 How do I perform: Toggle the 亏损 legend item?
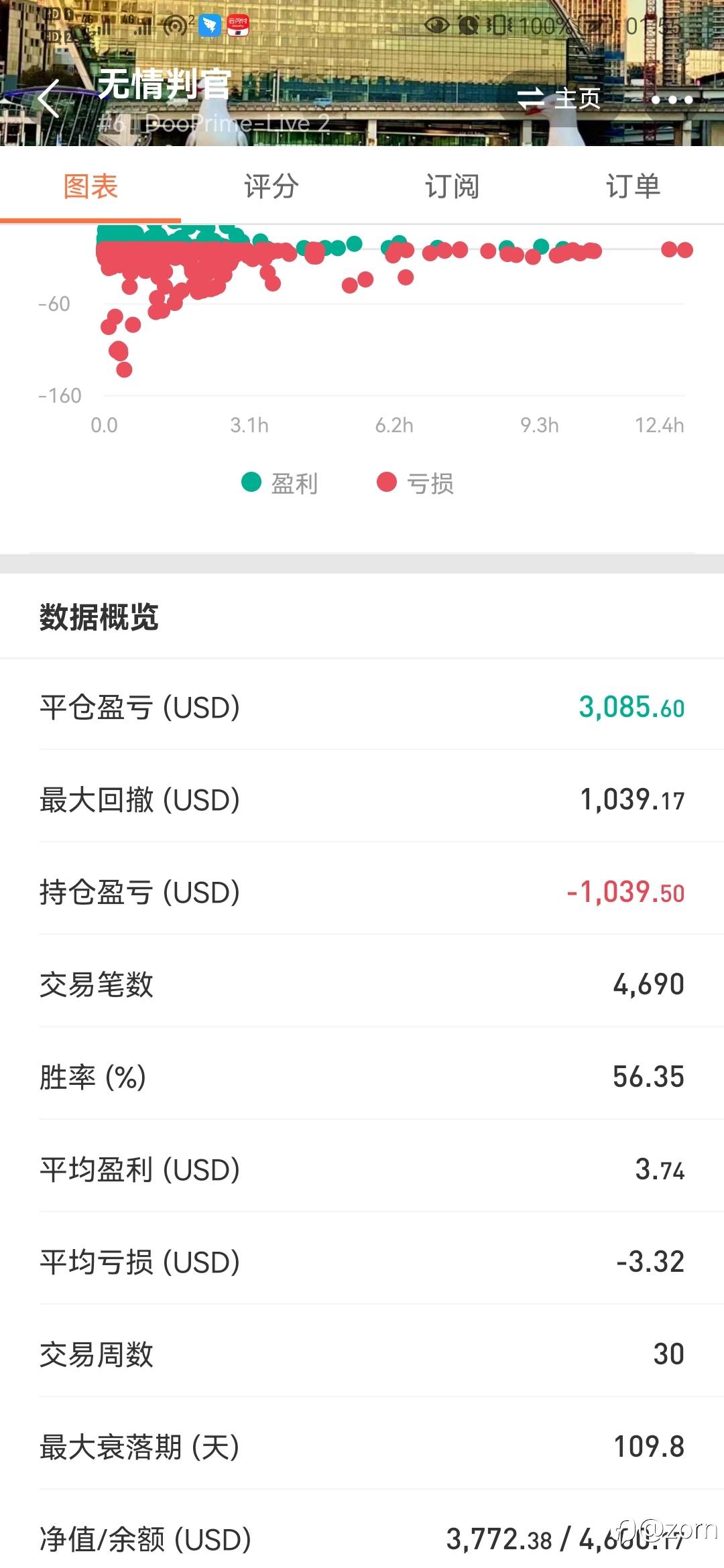(416, 482)
